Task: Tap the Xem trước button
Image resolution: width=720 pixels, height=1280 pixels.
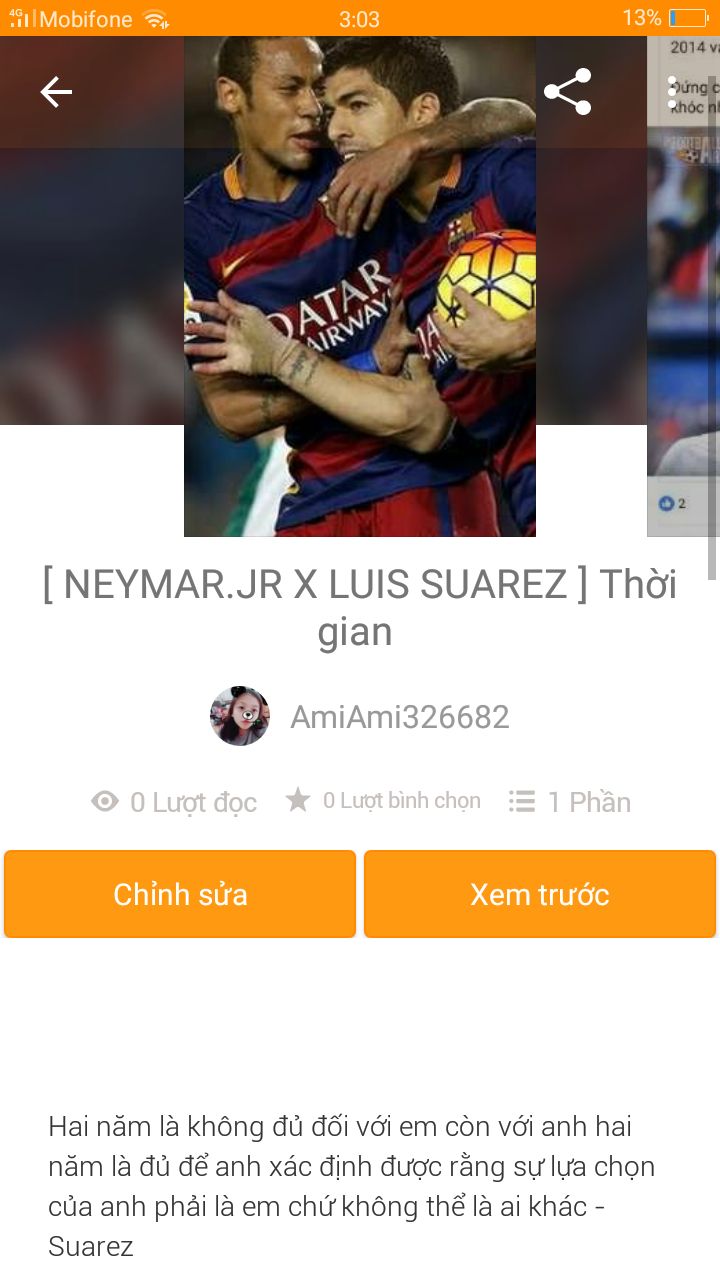Action: pos(540,894)
